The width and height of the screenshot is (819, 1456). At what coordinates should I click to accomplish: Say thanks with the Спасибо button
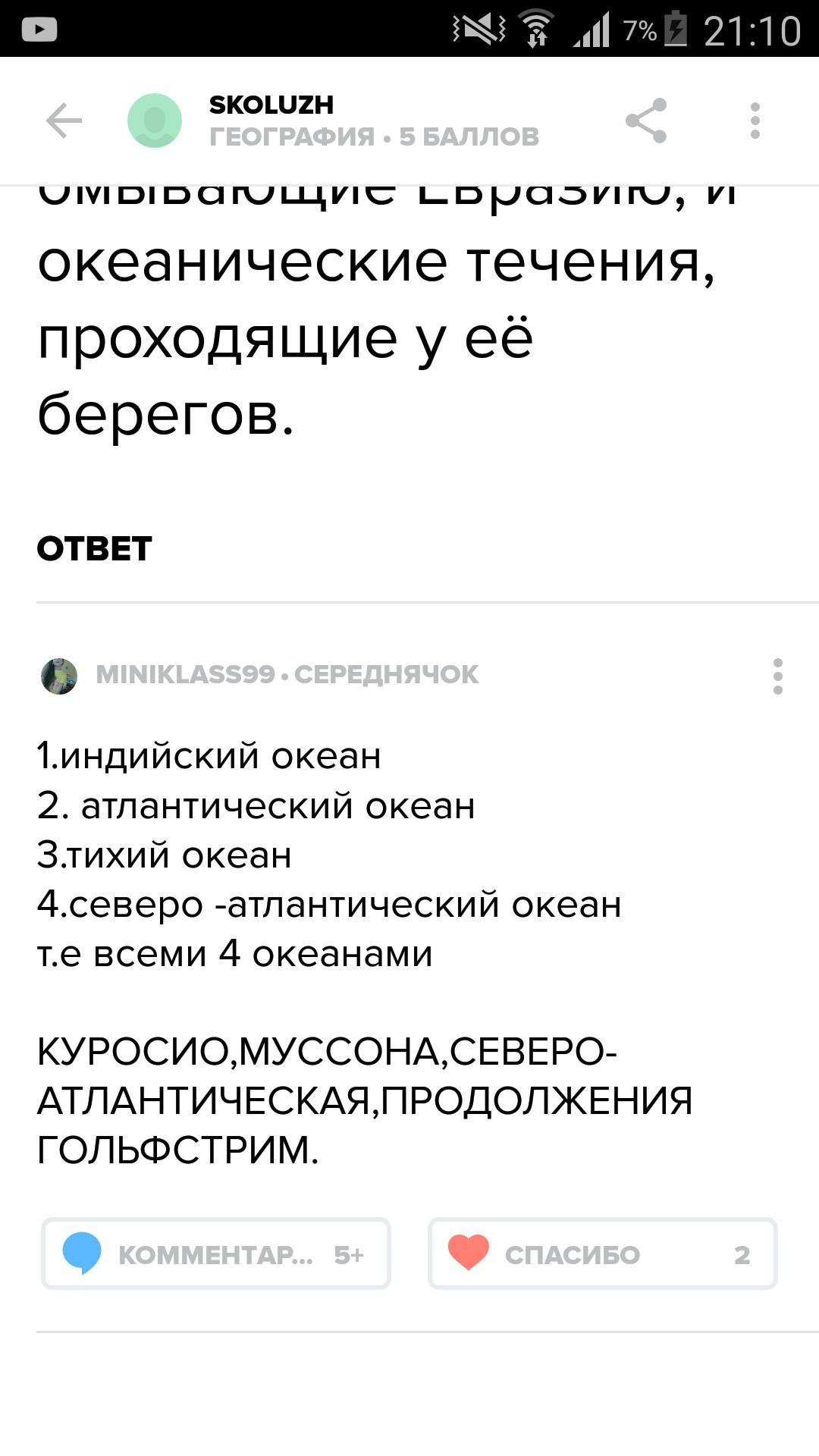pos(603,1254)
